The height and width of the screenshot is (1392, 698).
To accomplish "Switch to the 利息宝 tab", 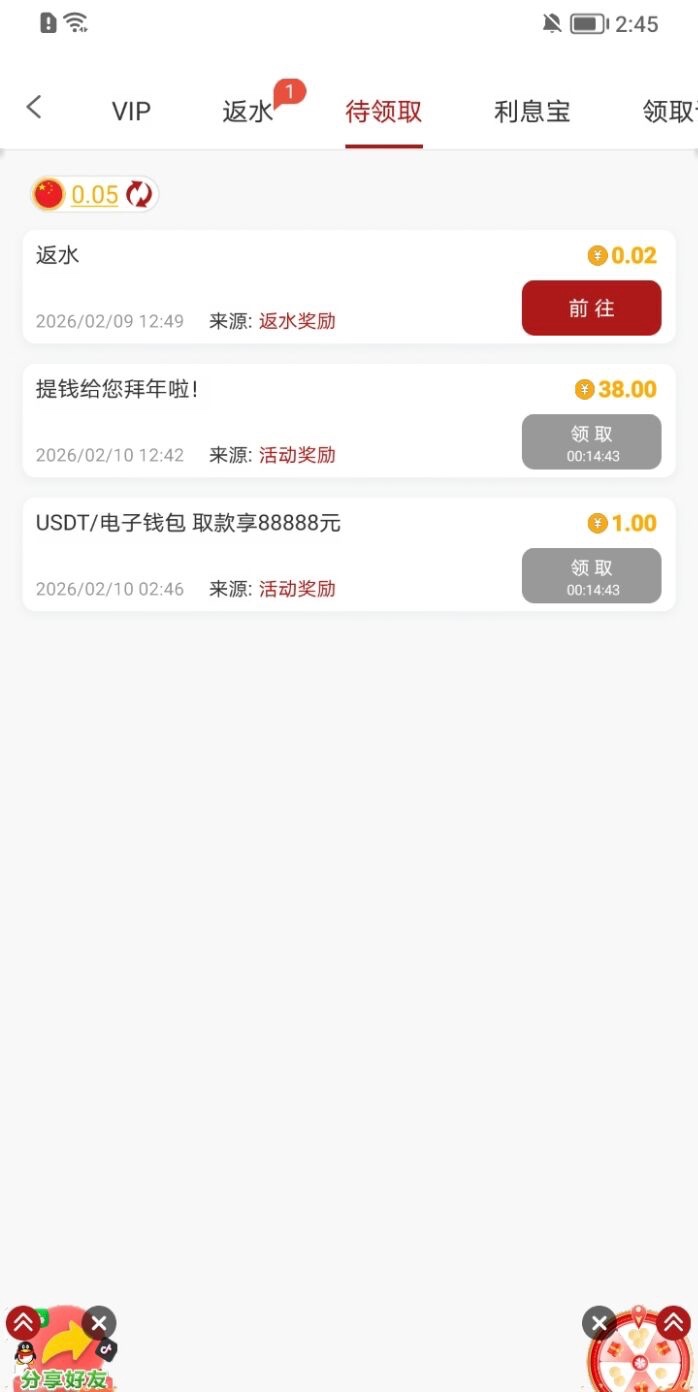I will (x=532, y=111).
